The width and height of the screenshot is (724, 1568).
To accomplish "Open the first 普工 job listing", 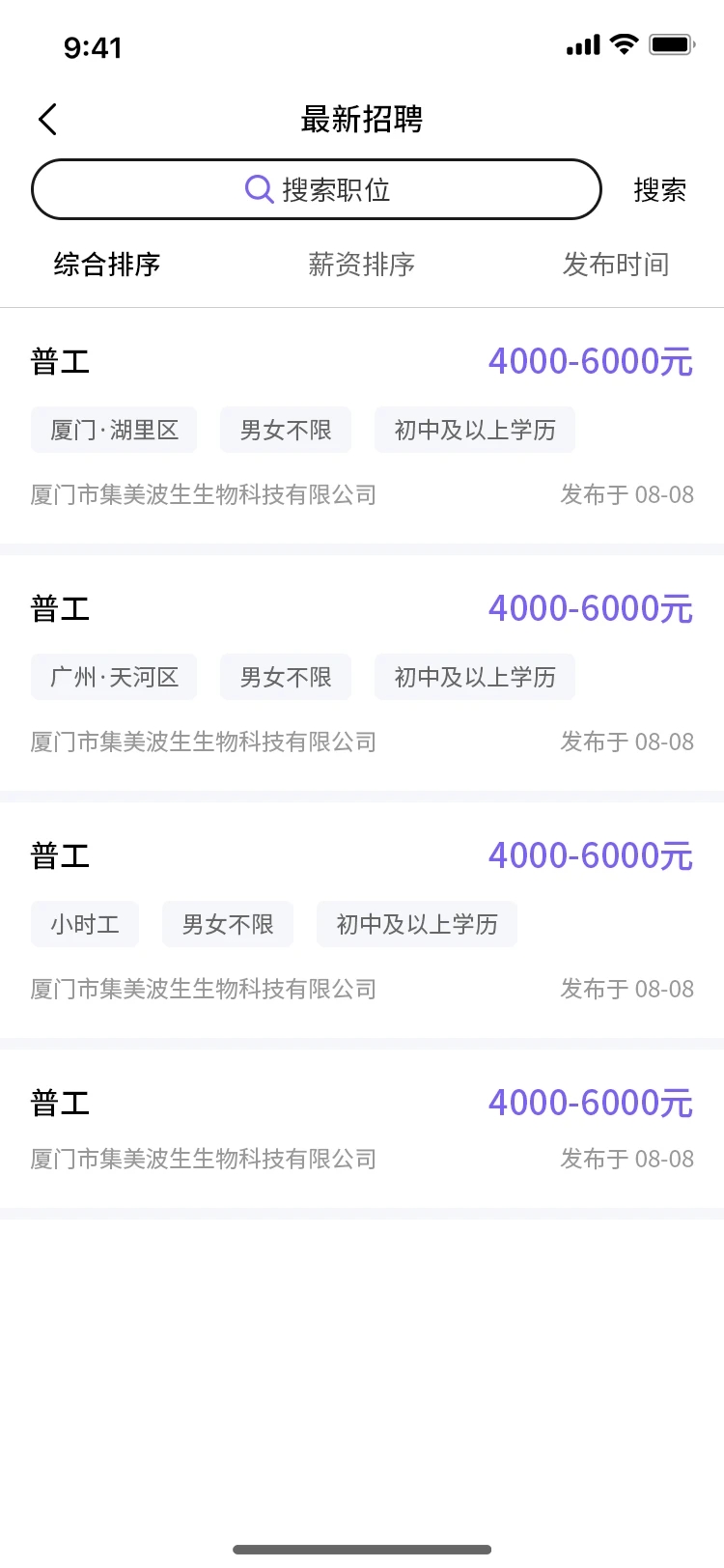I will [x=60, y=360].
